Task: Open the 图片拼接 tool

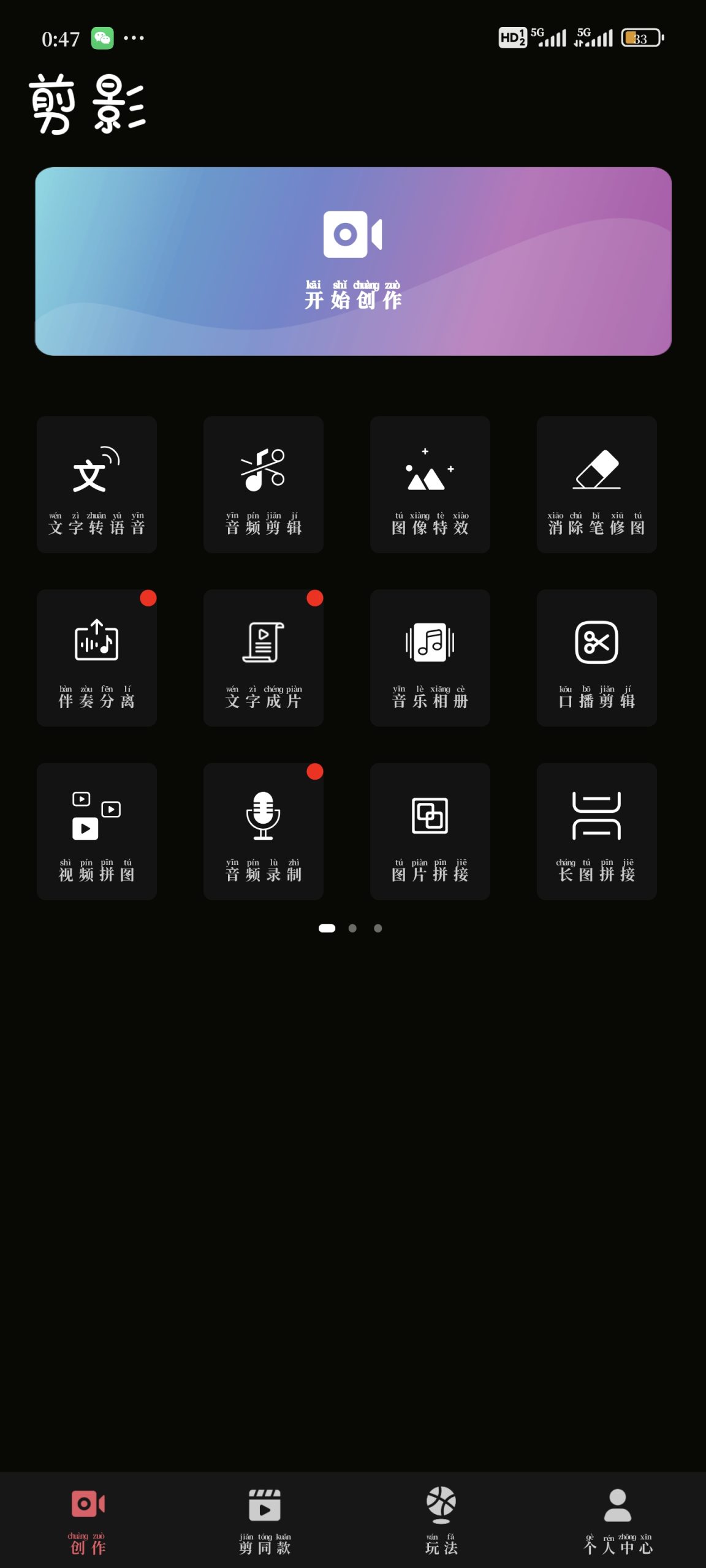Action: click(430, 831)
